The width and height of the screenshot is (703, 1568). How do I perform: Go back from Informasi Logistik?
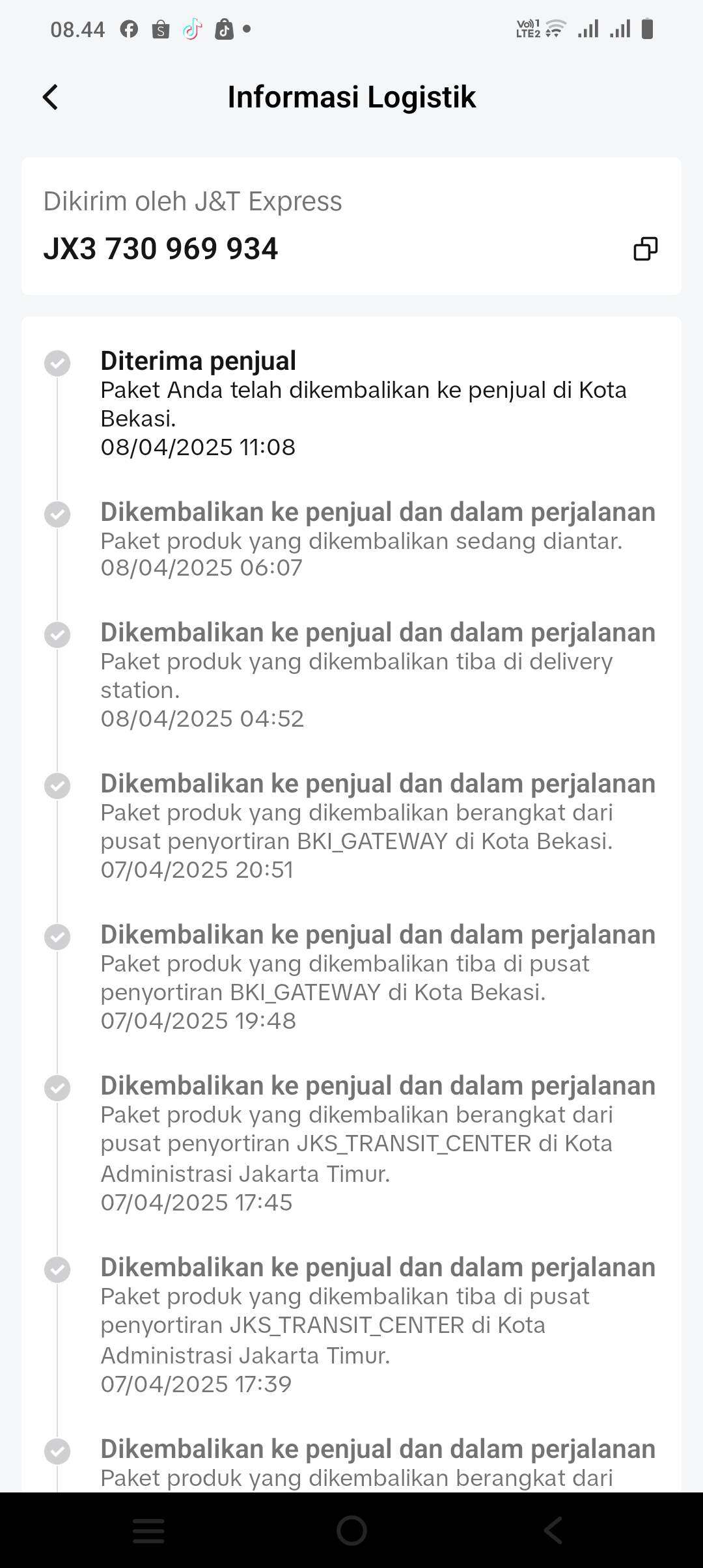[x=50, y=97]
